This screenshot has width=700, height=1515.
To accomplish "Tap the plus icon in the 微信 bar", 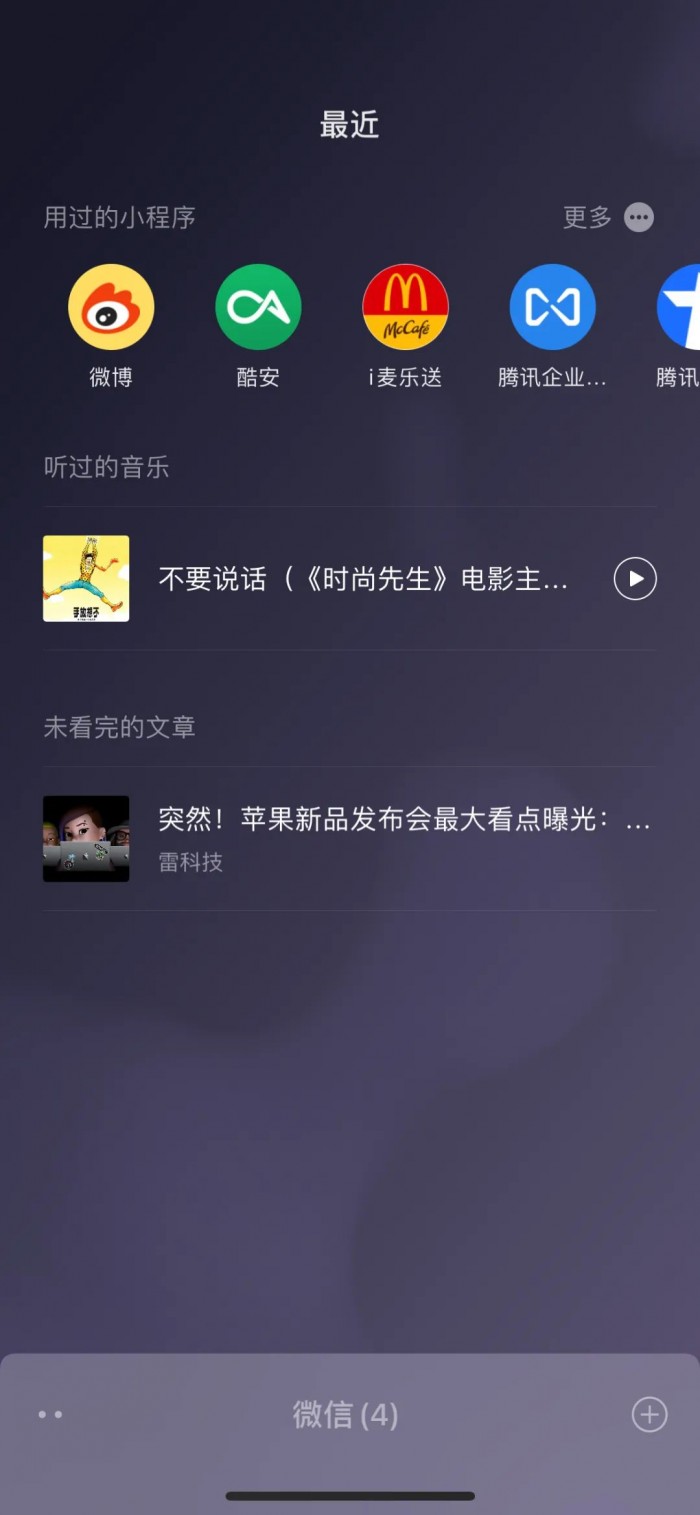I will click(x=649, y=1414).
